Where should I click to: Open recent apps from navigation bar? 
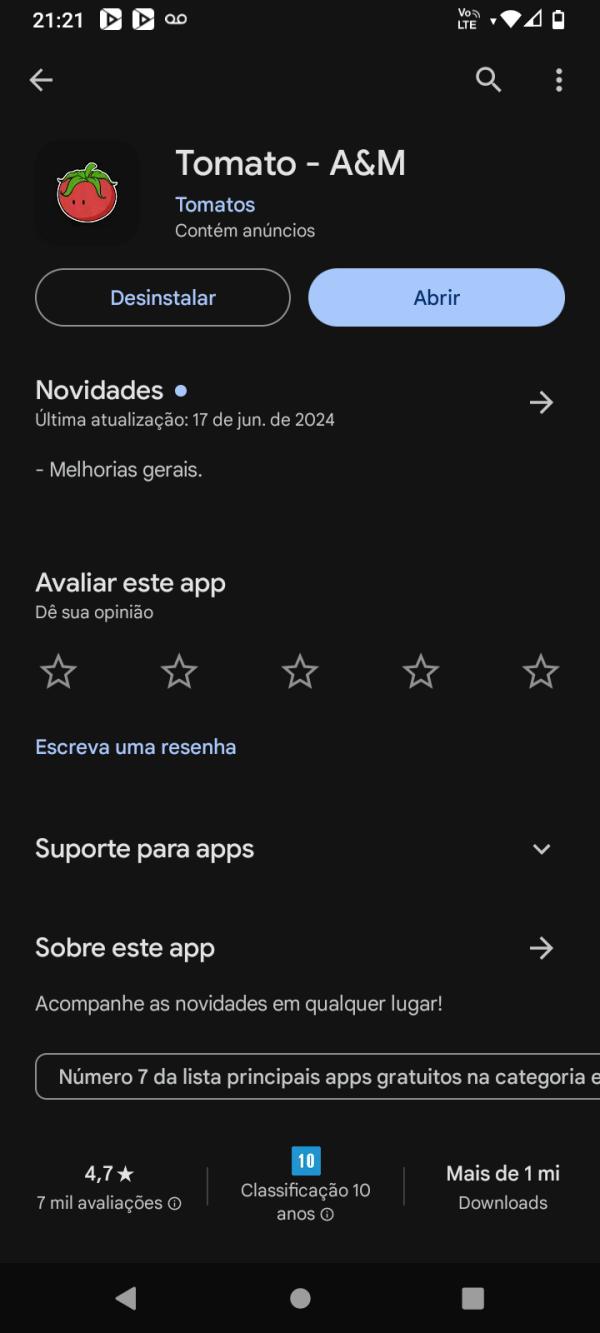click(473, 1298)
